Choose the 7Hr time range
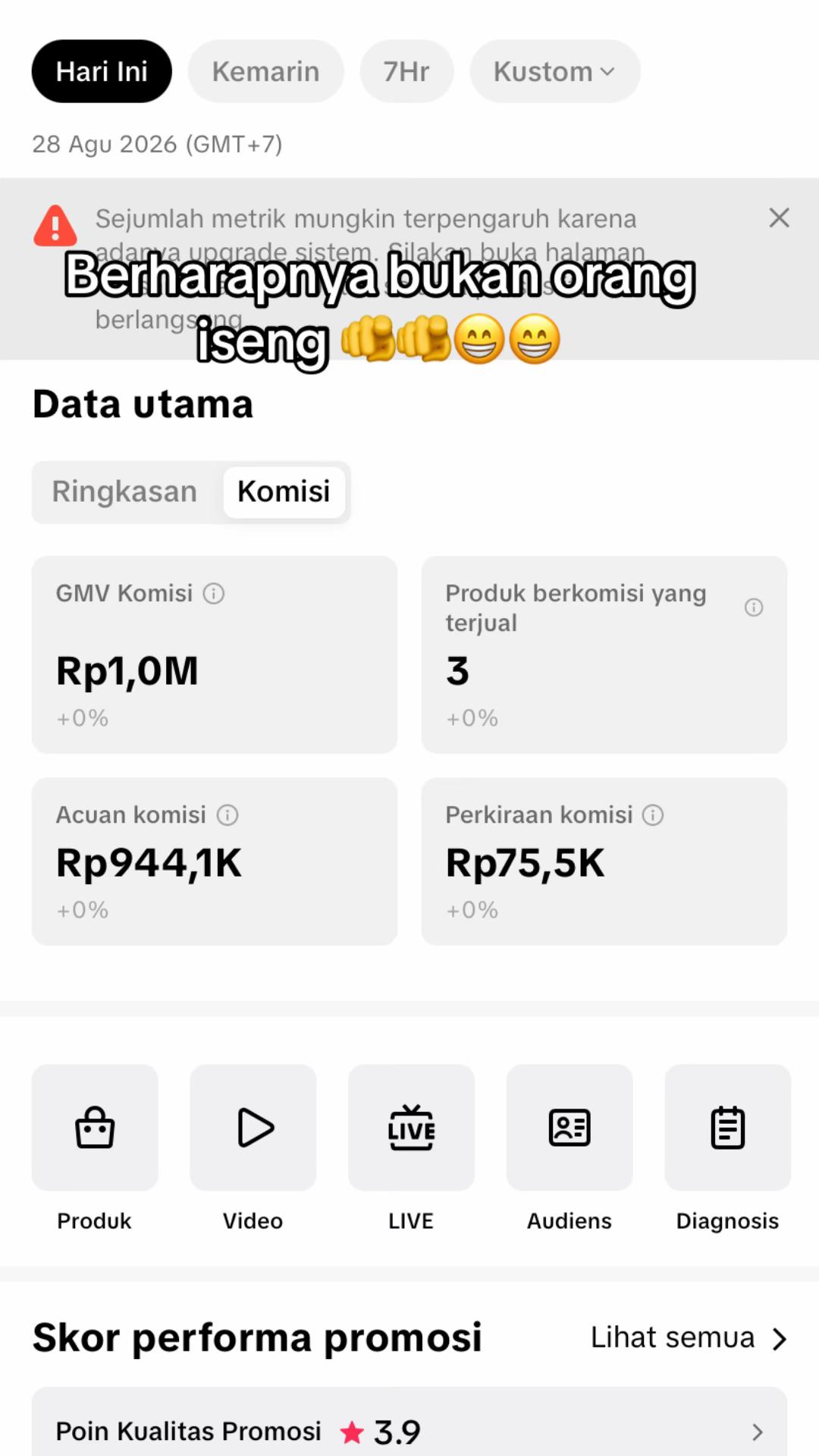Viewport: 819px width, 1456px height. point(406,71)
